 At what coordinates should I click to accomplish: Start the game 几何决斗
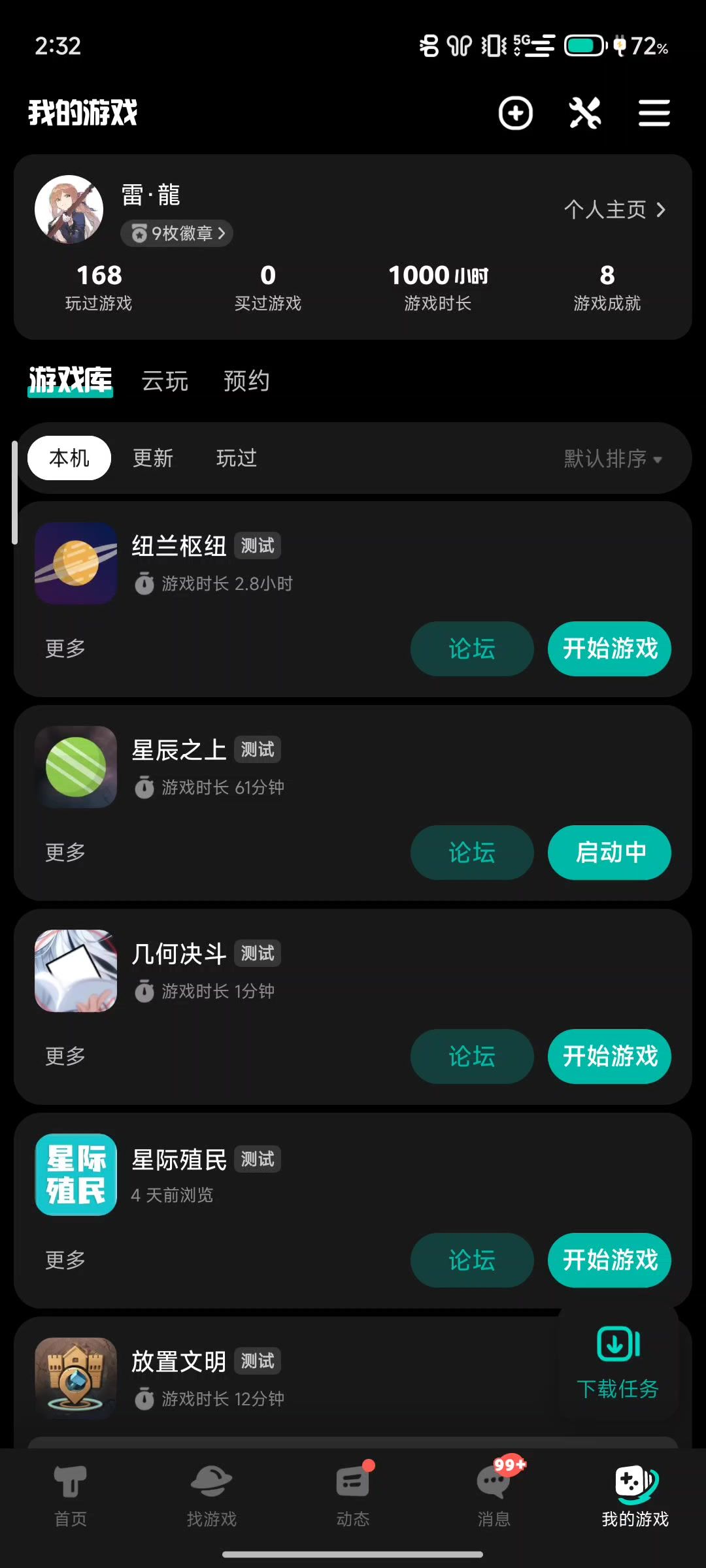click(609, 1056)
